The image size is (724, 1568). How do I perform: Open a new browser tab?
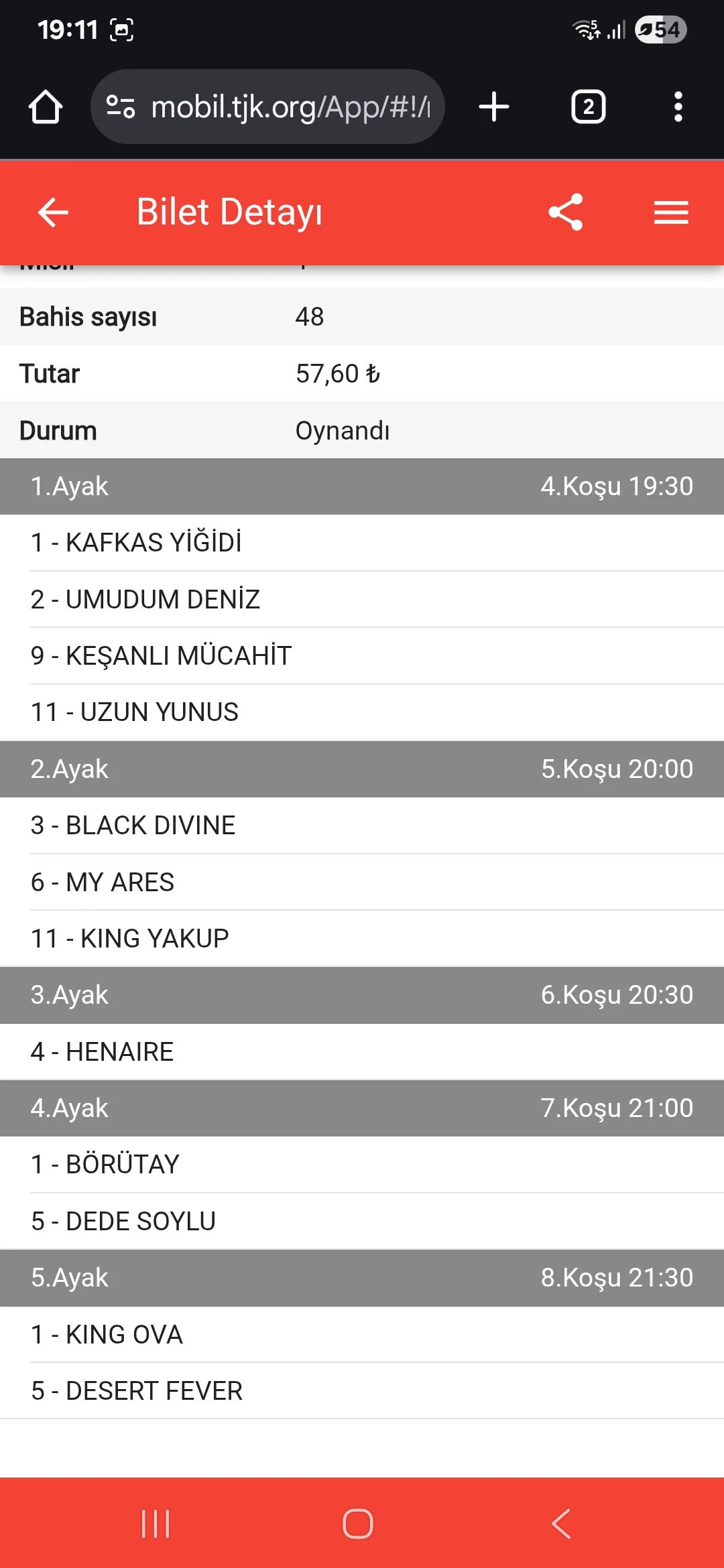(x=494, y=107)
